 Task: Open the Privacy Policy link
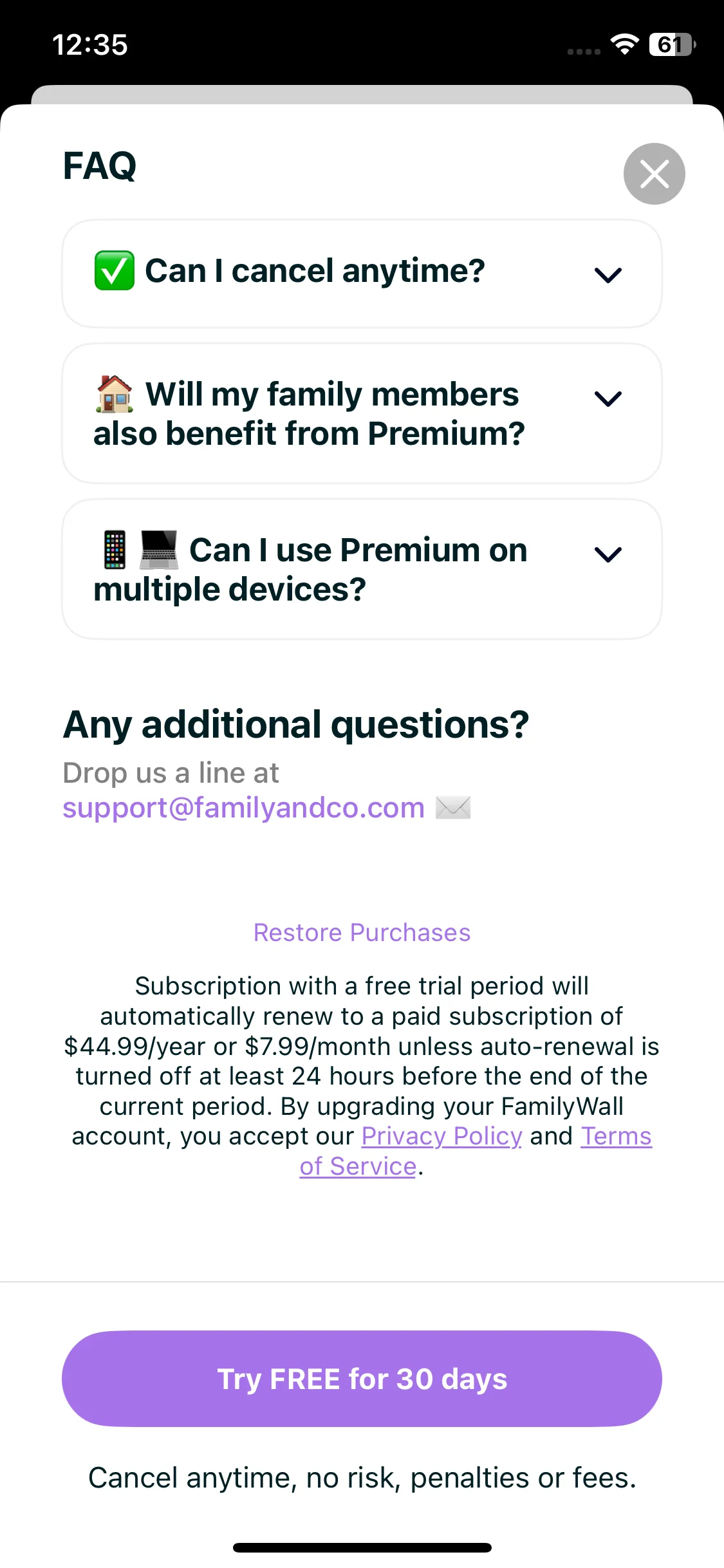[441, 1136]
